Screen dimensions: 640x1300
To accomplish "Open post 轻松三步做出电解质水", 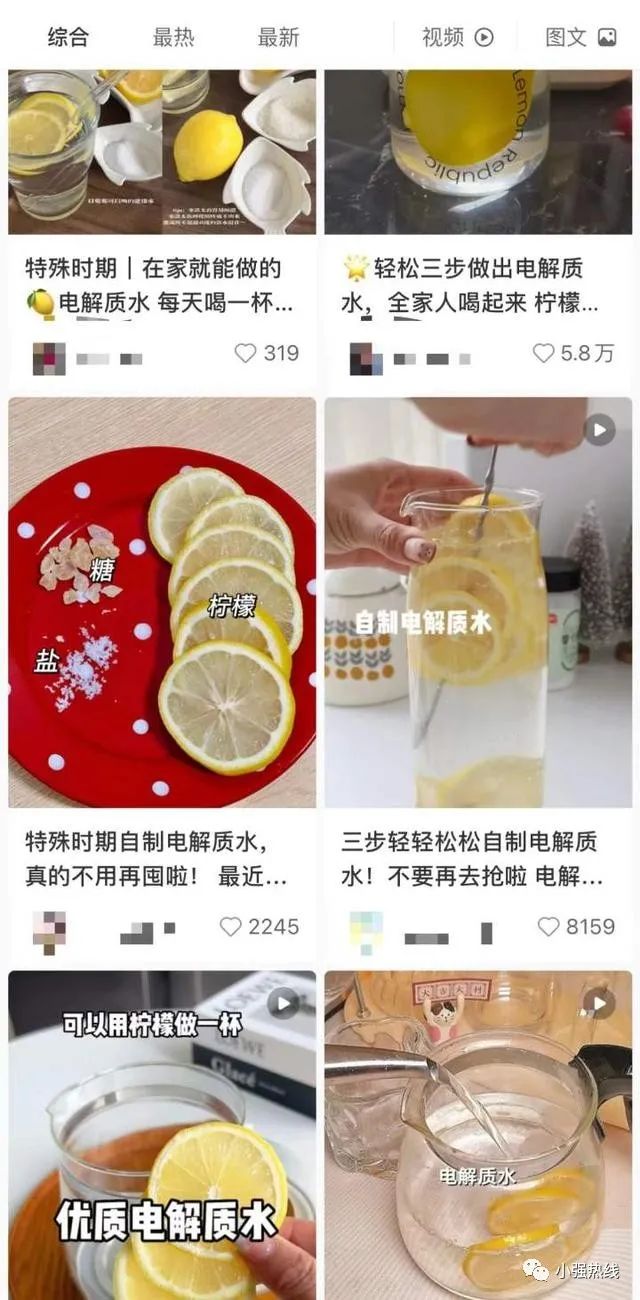I will (x=478, y=285).
